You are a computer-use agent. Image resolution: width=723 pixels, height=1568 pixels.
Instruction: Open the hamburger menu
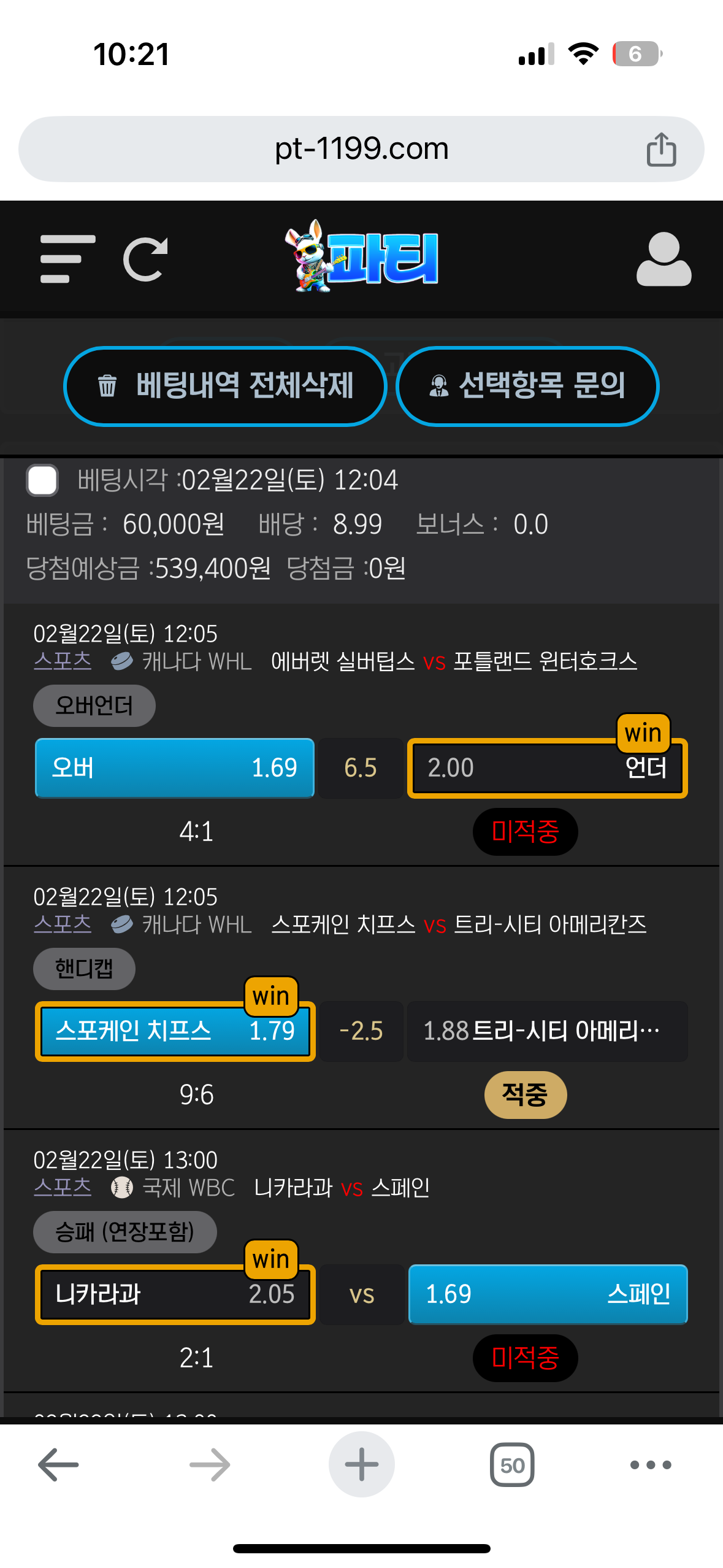tap(67, 259)
